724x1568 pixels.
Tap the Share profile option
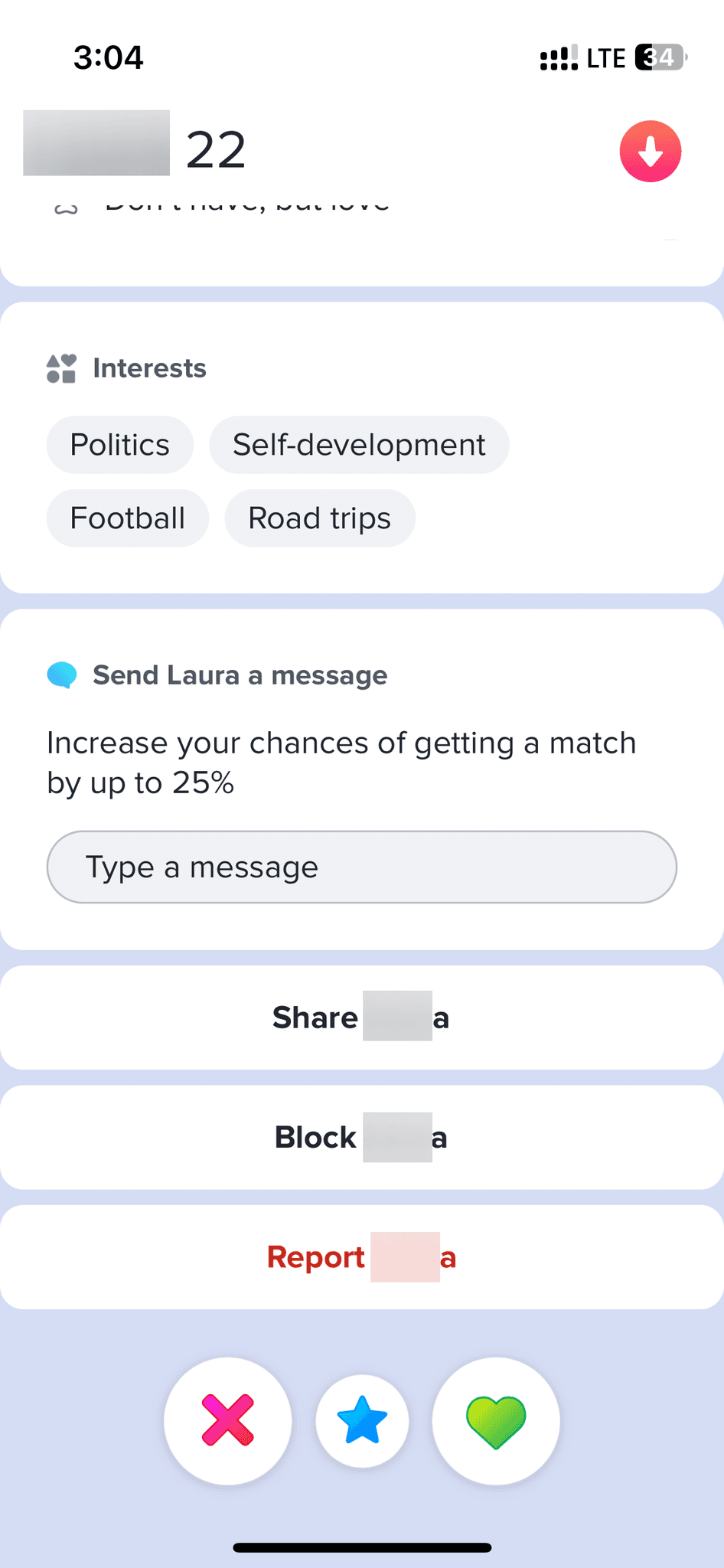click(x=360, y=1018)
